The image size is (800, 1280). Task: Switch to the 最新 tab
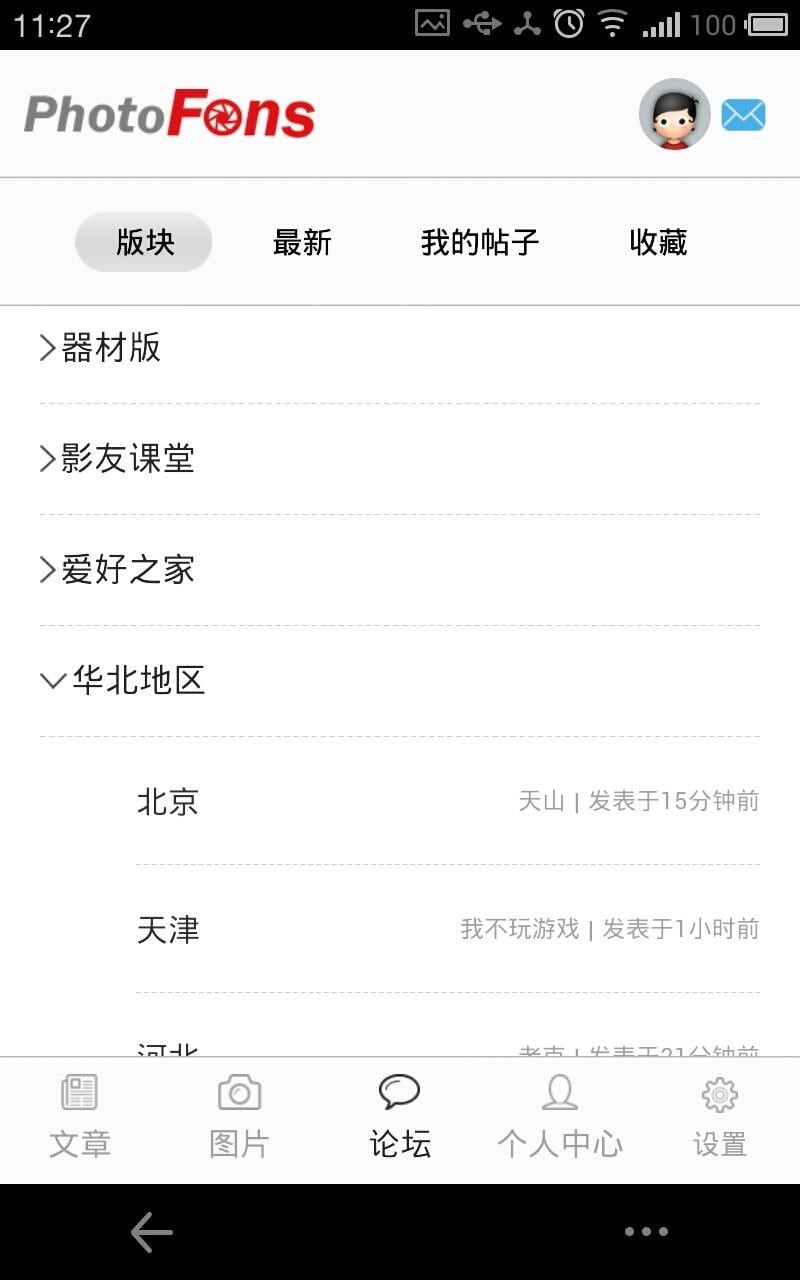pos(302,242)
